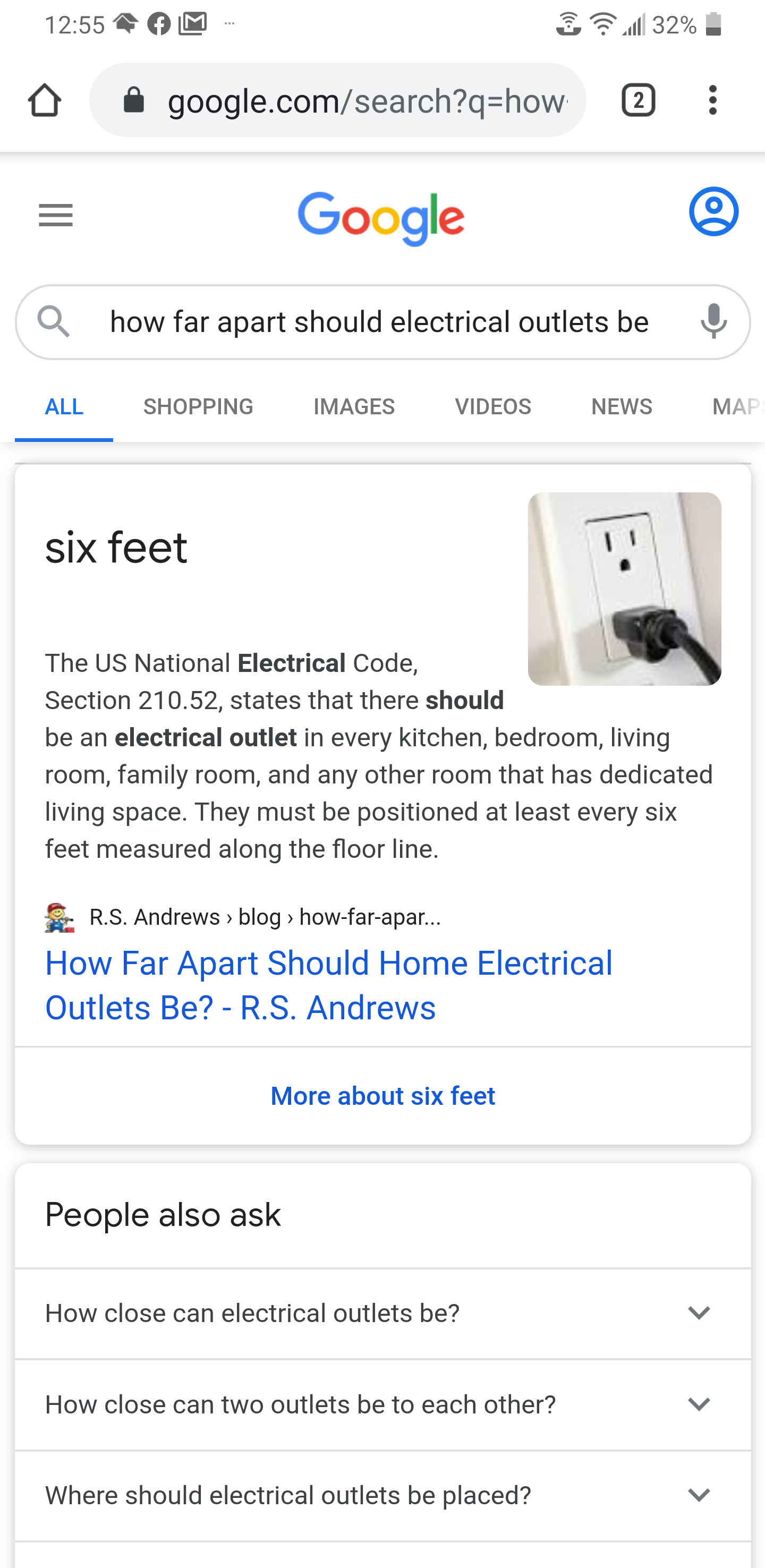Tap "More about six feet"
The height and width of the screenshot is (1568, 765).
click(382, 1096)
